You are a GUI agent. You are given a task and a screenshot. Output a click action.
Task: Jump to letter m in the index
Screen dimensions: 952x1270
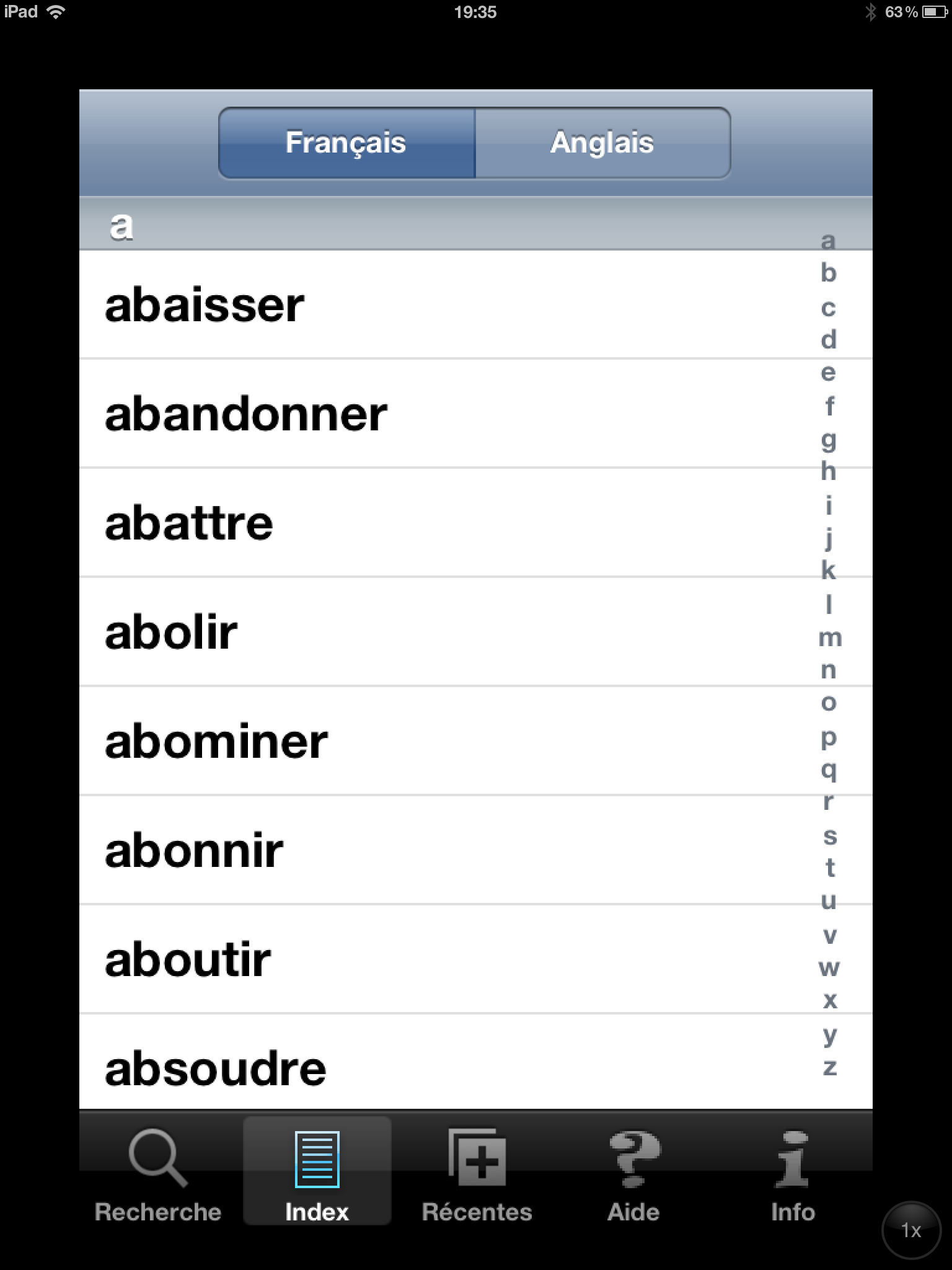(x=829, y=637)
